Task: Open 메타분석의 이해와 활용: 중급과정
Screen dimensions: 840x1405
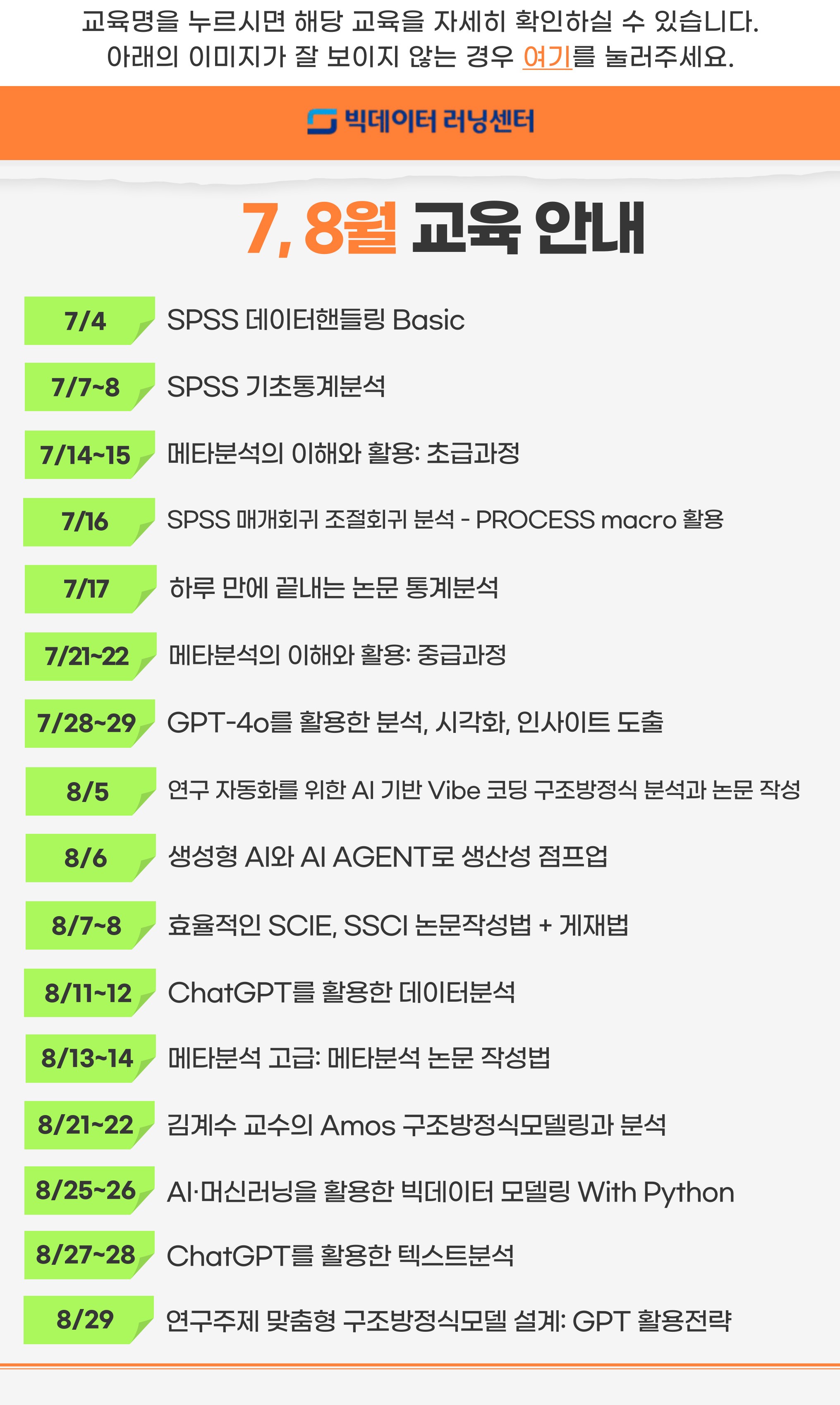Action: coord(337,655)
